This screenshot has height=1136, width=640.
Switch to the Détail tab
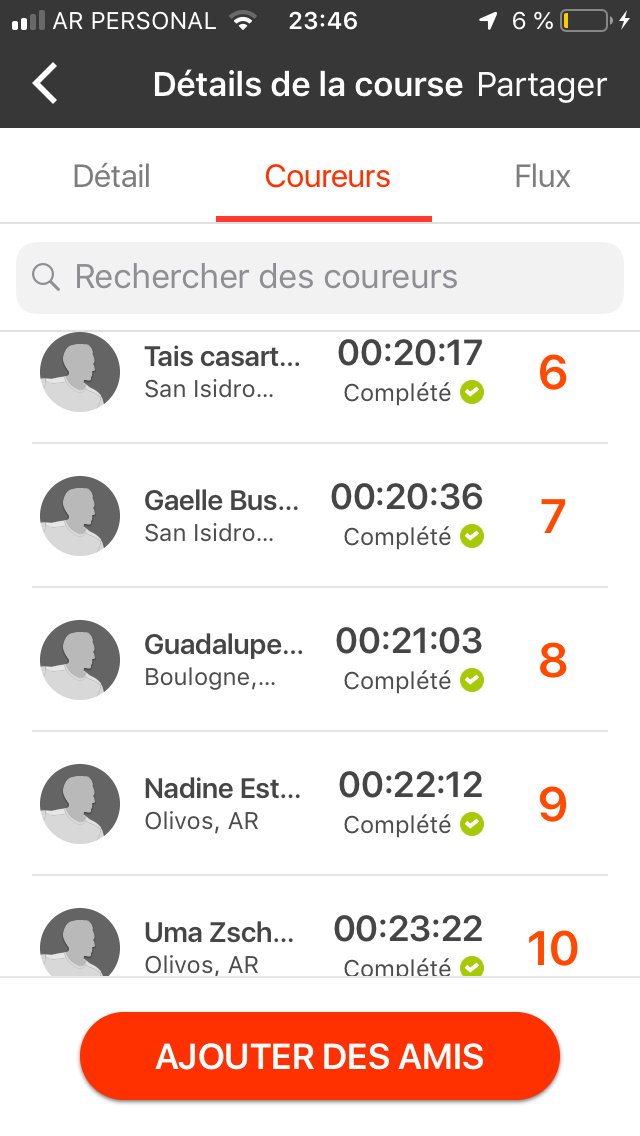coord(112,176)
